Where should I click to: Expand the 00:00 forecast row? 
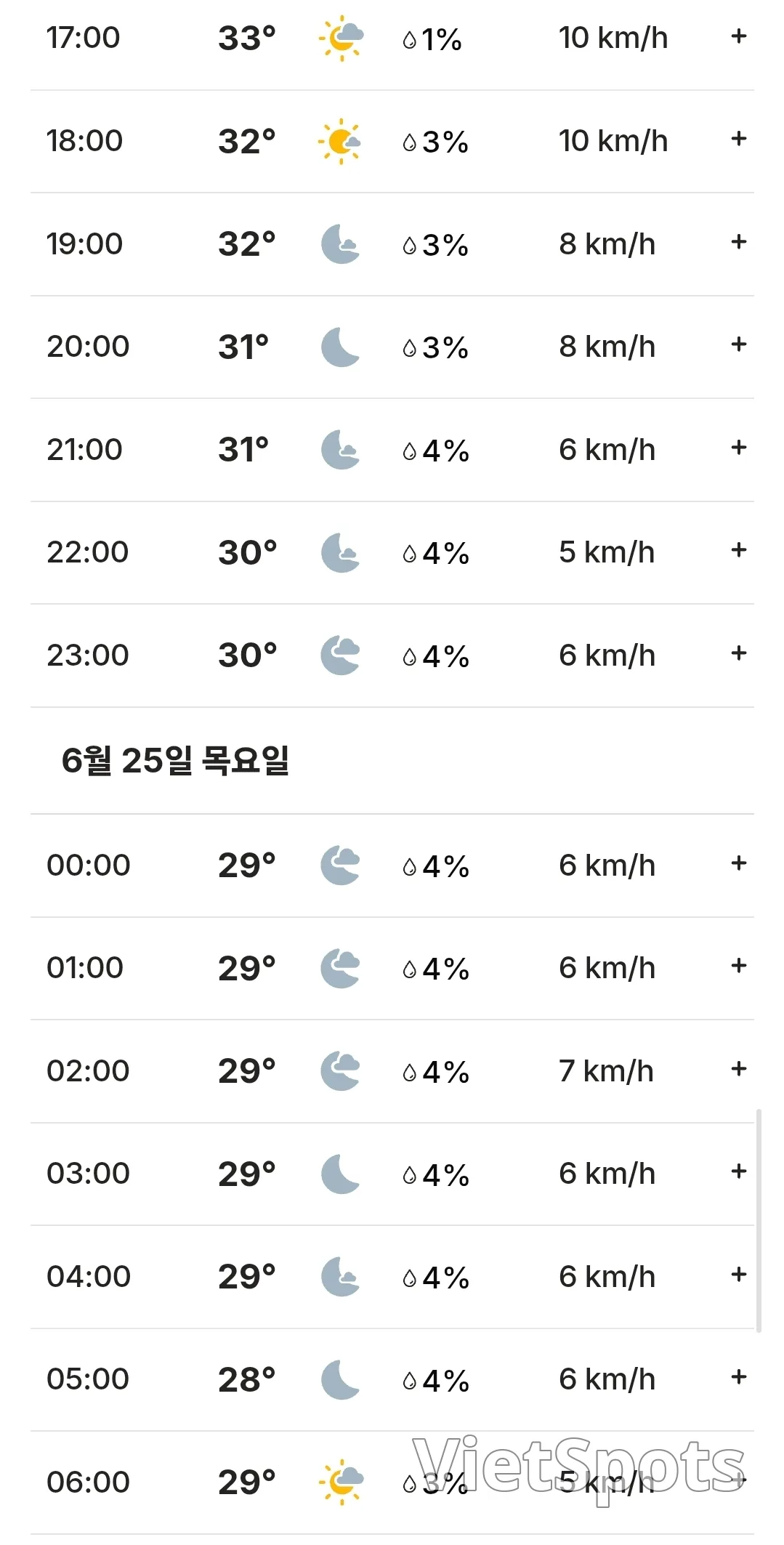(x=738, y=863)
